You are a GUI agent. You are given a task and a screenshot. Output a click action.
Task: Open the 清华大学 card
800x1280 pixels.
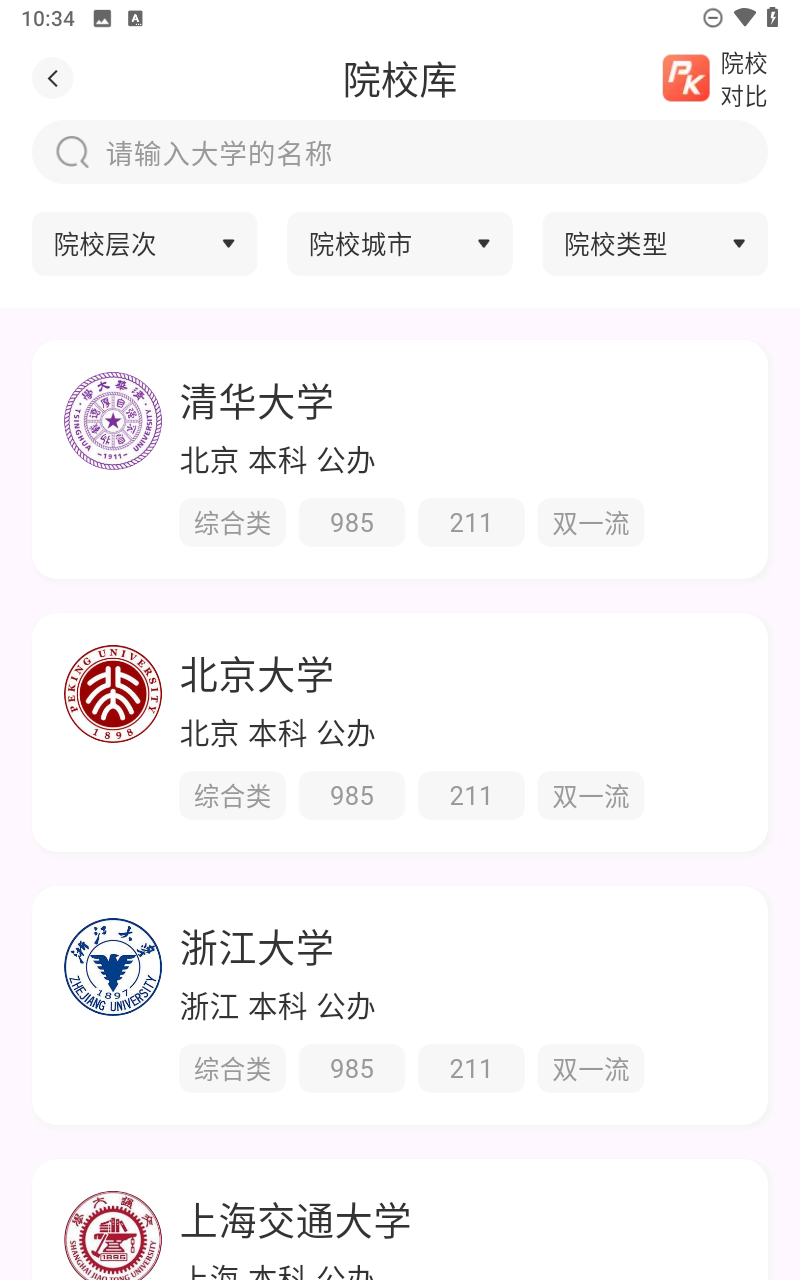(400, 459)
